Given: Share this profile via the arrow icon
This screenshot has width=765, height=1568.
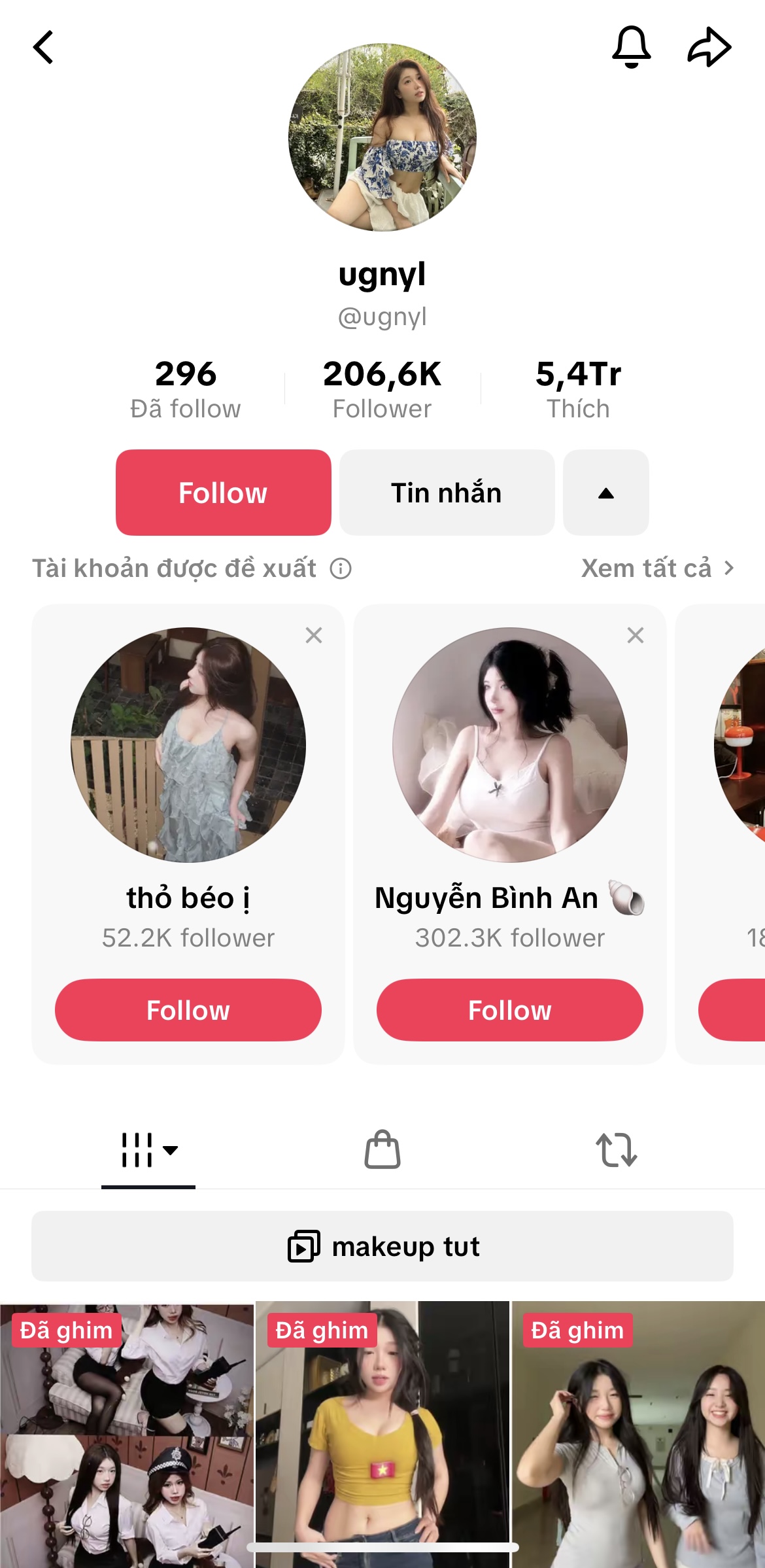Looking at the screenshot, I should [709, 47].
